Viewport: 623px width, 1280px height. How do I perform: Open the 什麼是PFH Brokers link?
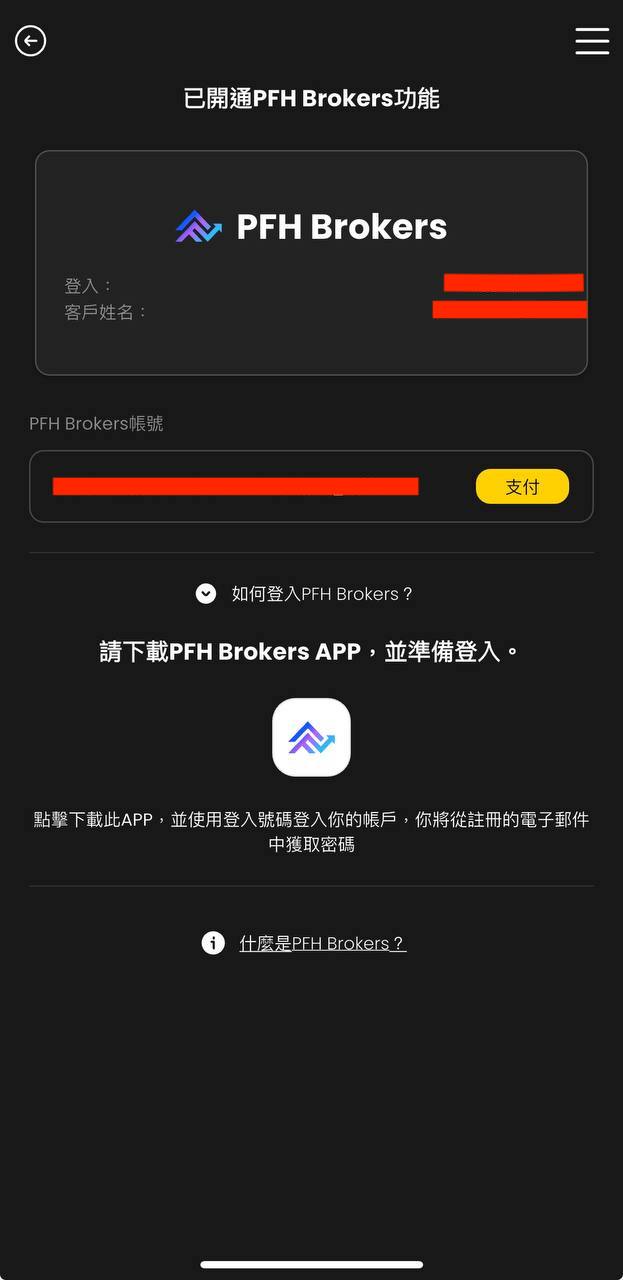click(x=322, y=943)
